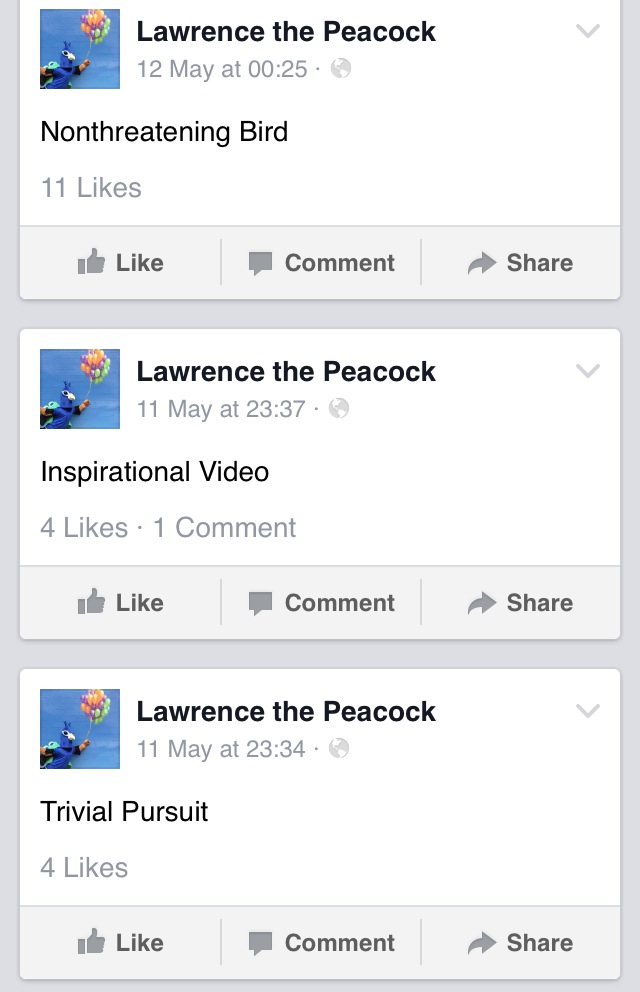Open options chevron on Inspirational Video post
640x992 pixels.
pos(588,372)
